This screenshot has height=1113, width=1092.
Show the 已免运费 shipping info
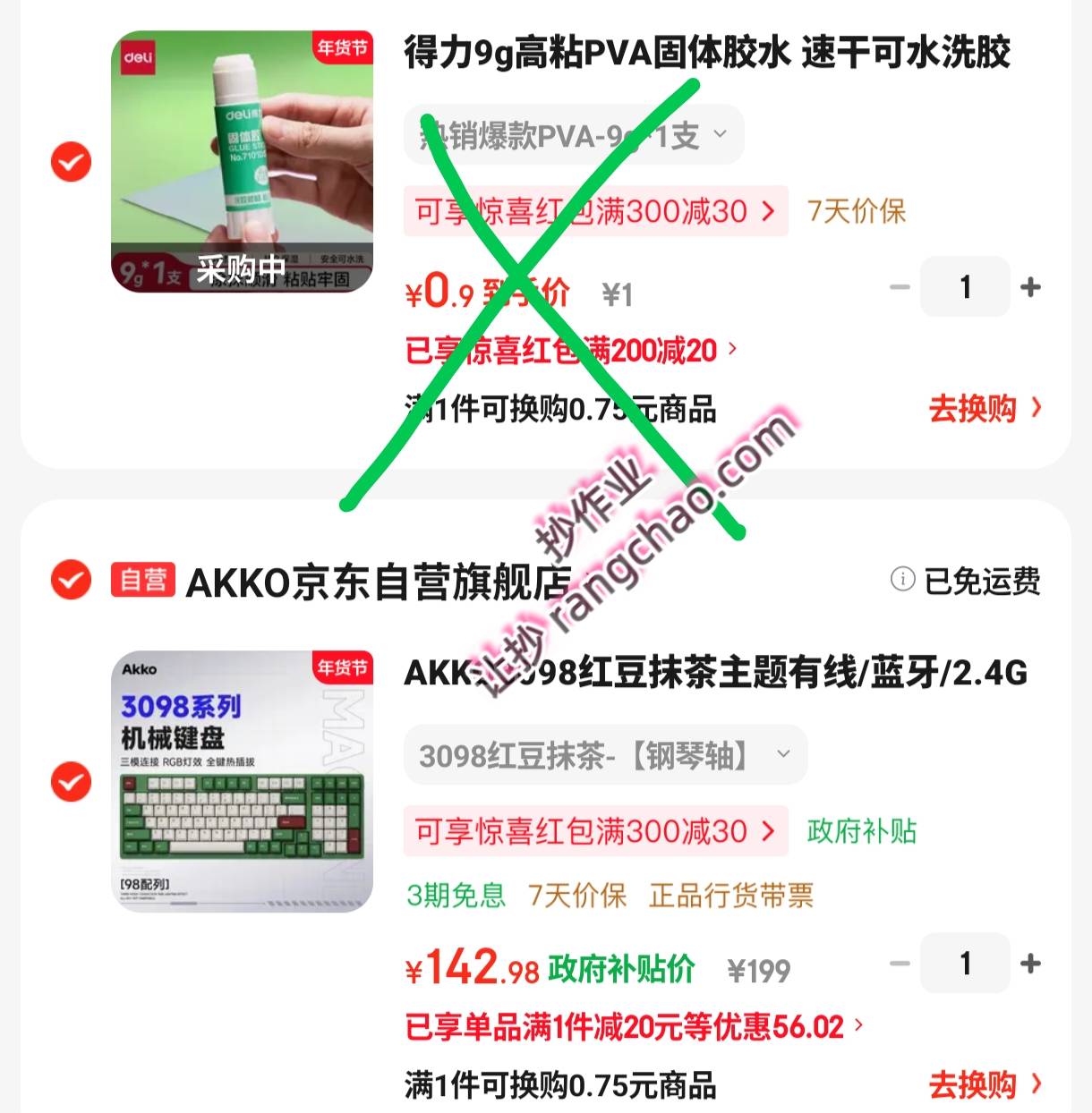click(x=966, y=581)
